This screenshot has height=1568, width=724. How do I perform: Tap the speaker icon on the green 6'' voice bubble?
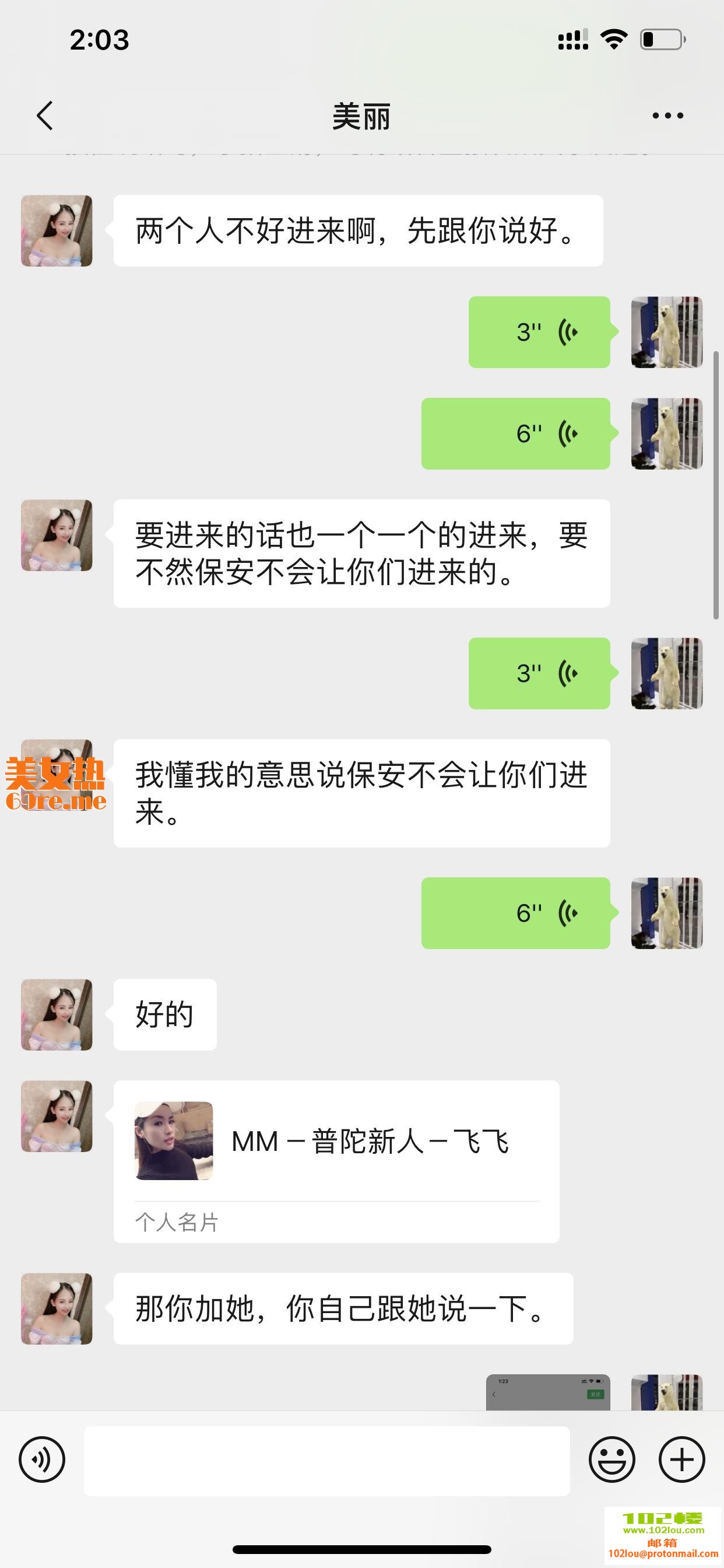tap(569, 433)
